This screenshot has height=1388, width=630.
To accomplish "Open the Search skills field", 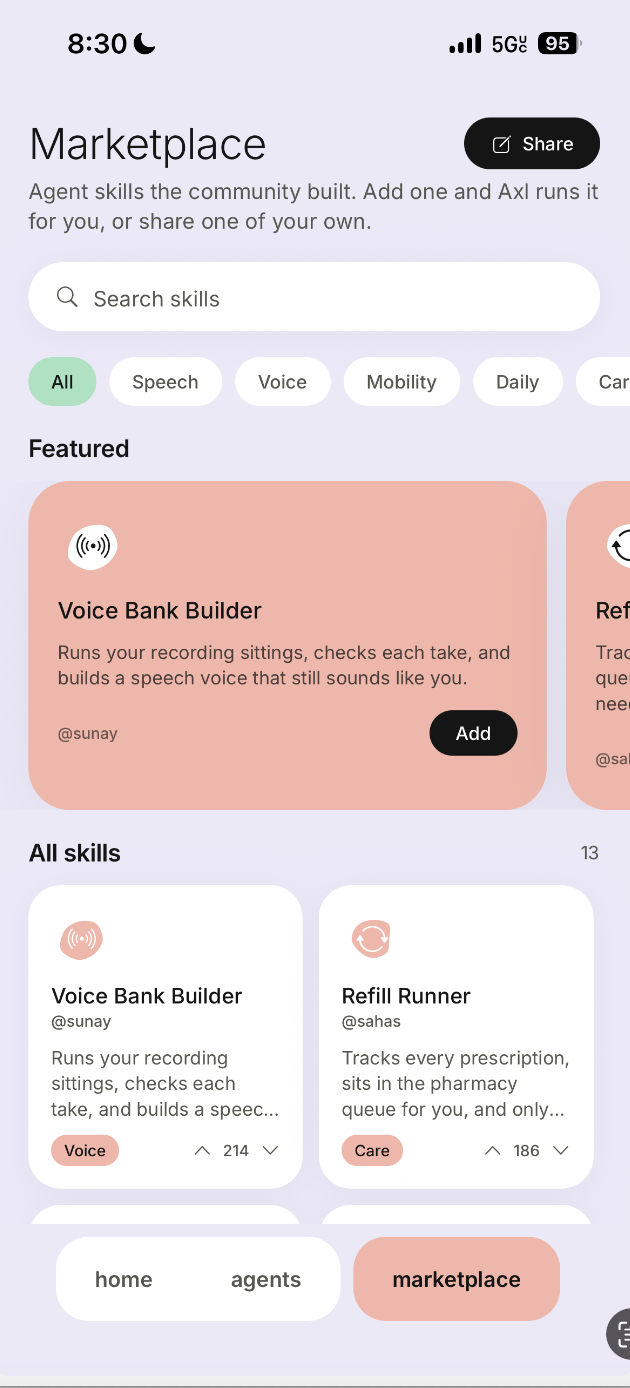I will 314,297.
